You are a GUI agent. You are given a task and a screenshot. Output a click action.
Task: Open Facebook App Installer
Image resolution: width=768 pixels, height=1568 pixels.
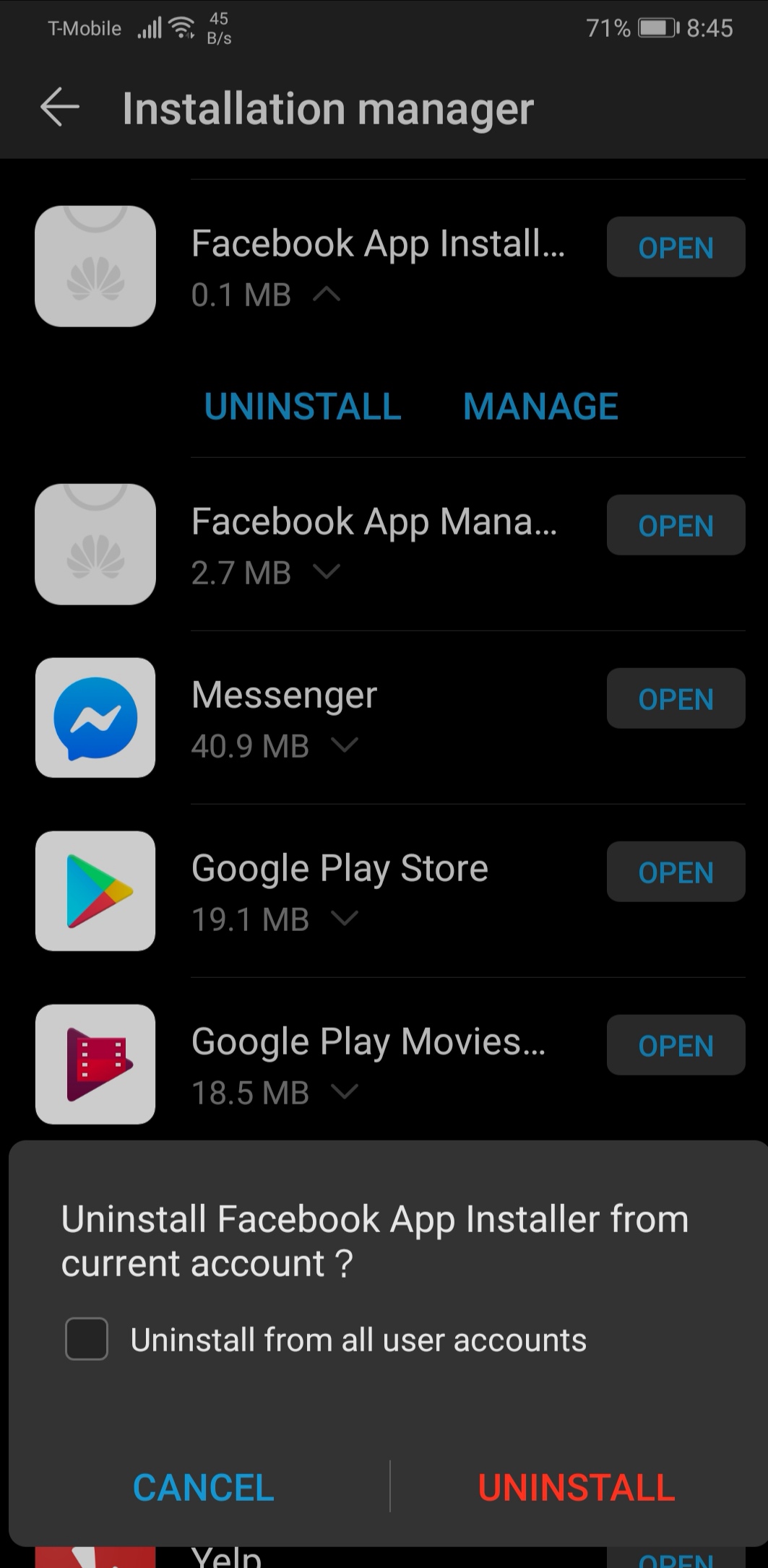pyautogui.click(x=675, y=247)
